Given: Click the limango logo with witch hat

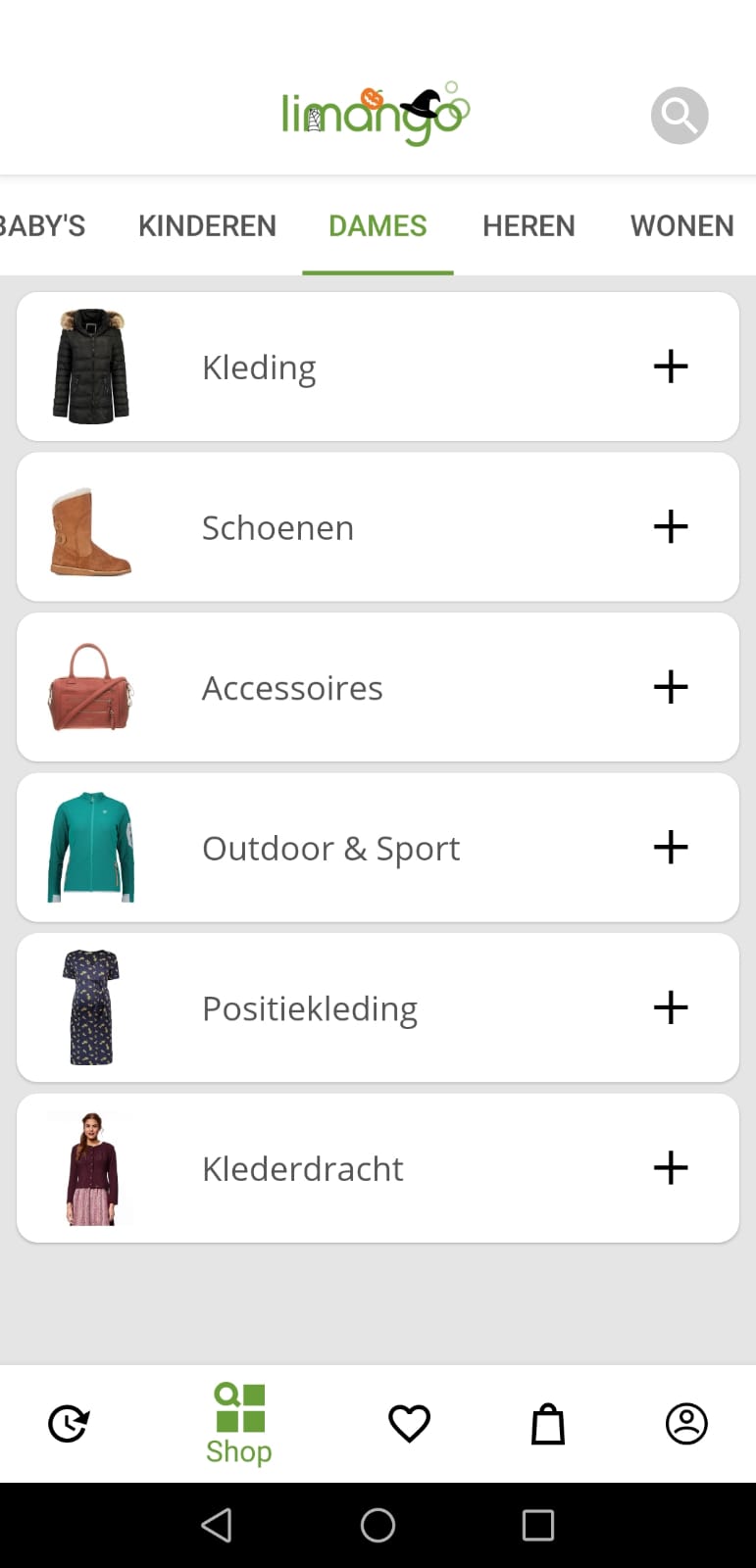Looking at the screenshot, I should tap(377, 113).
